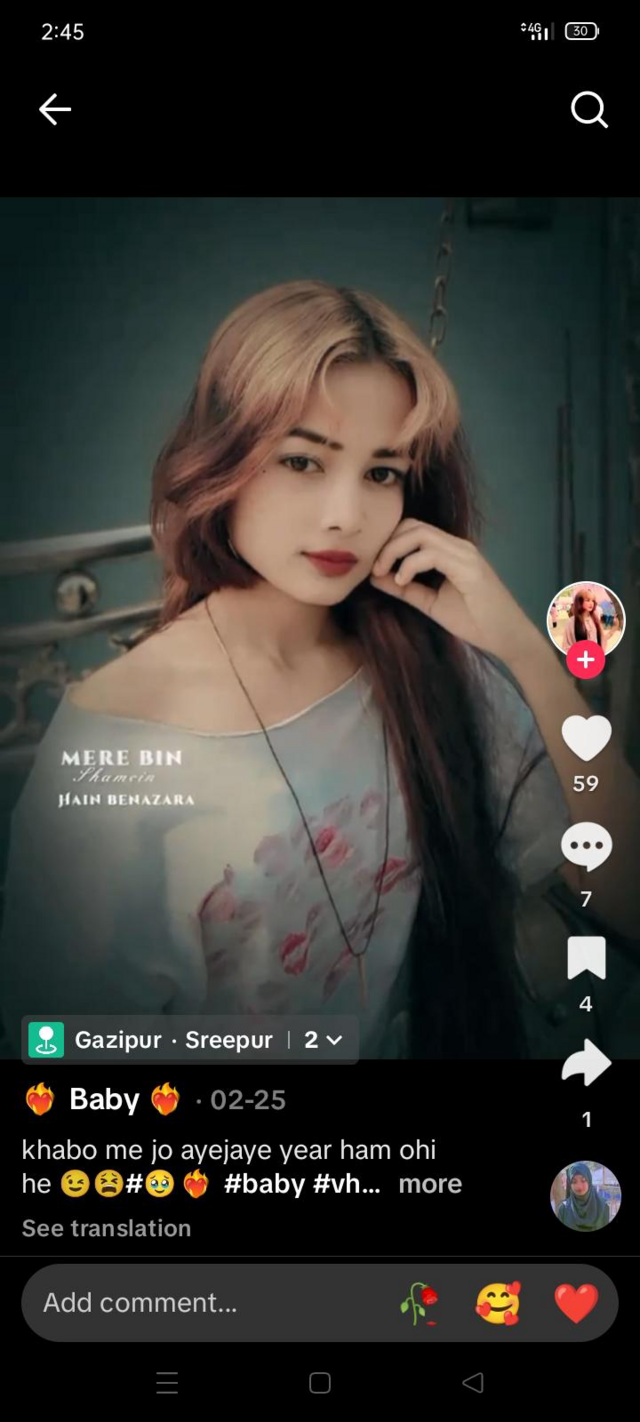Follow the creator with the plus button
Screen dimensions: 640x1422
pos(585,661)
